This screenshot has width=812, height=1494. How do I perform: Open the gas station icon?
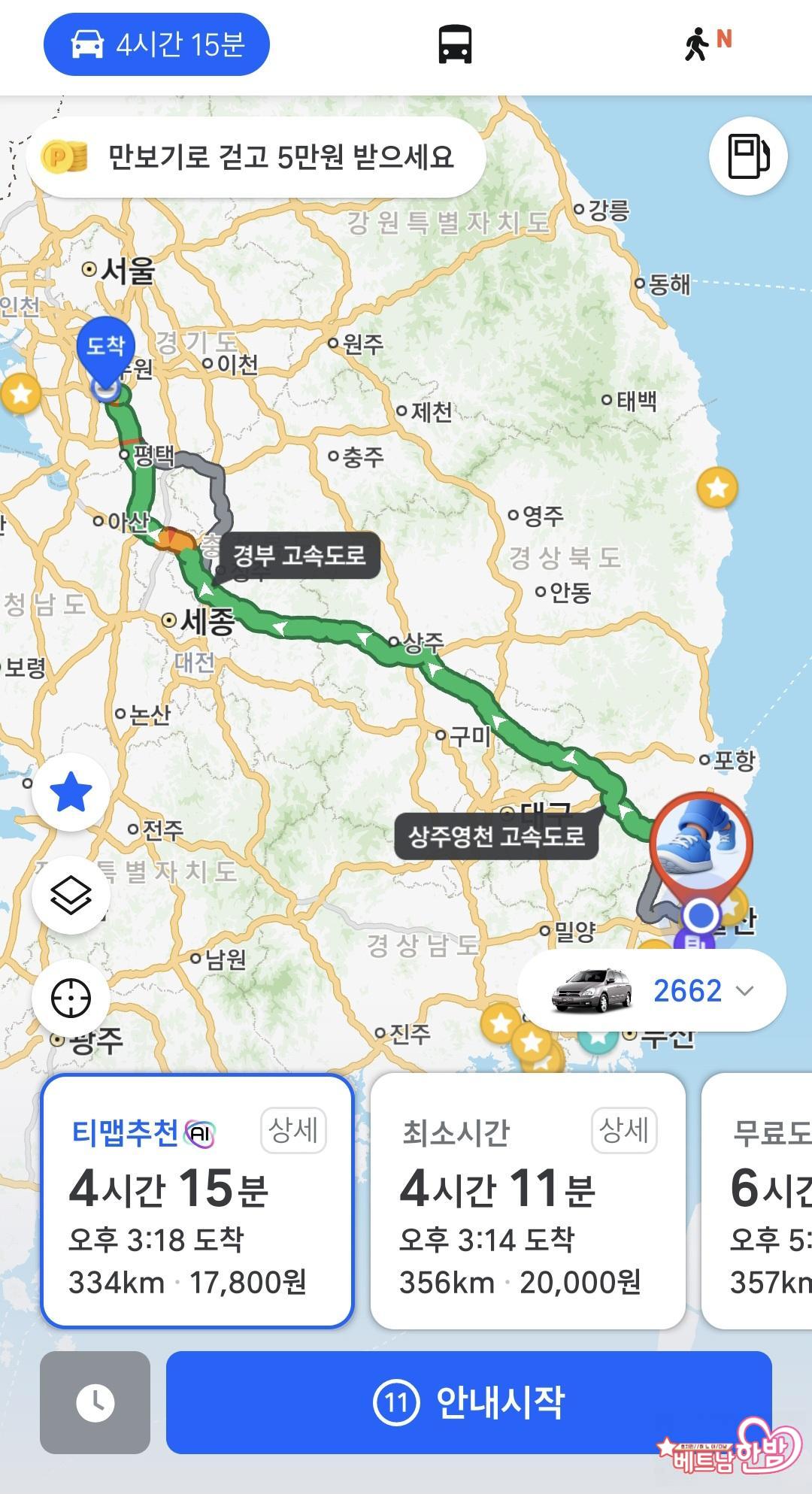(x=747, y=156)
